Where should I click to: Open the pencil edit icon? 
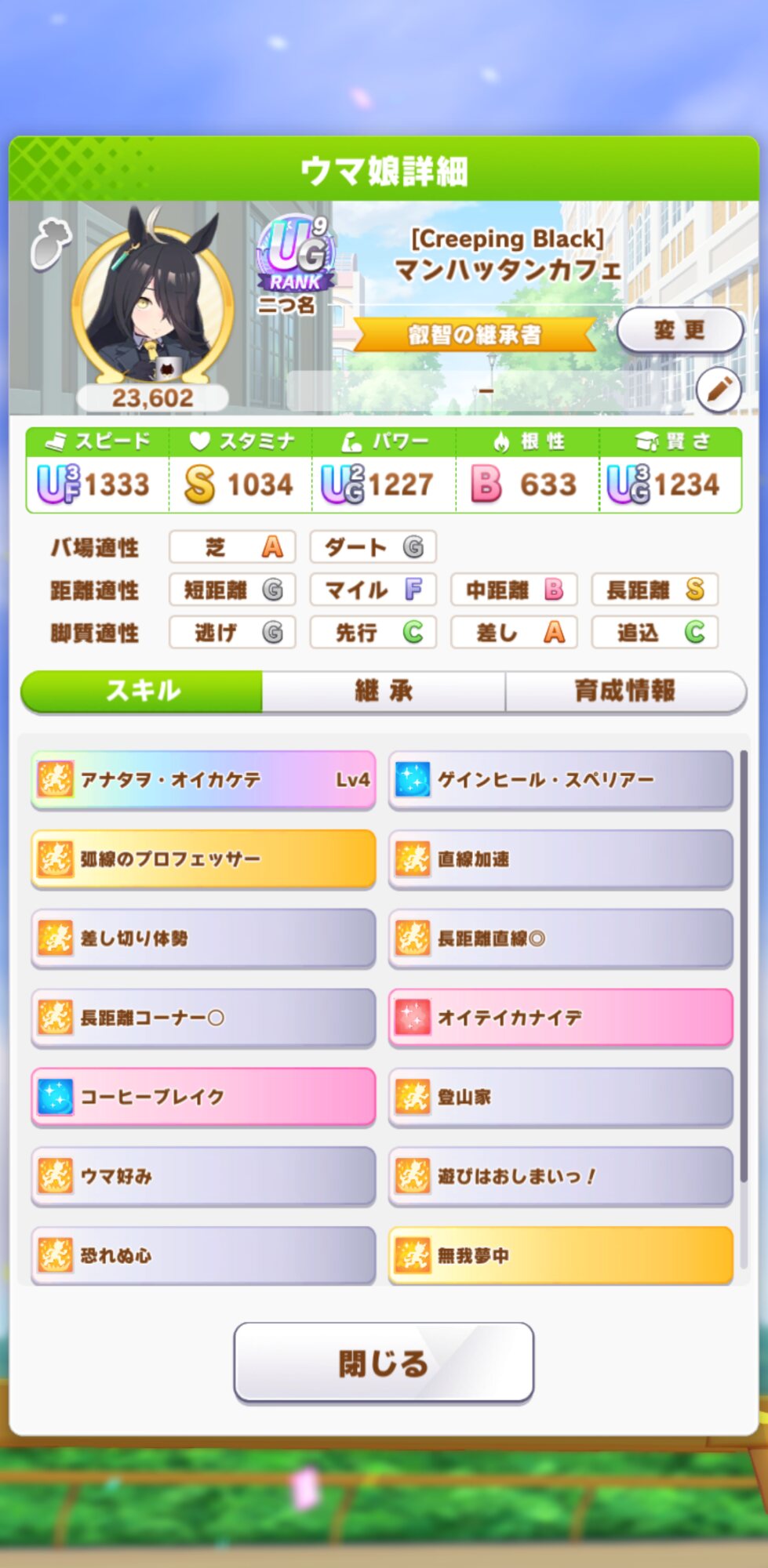pos(719,389)
